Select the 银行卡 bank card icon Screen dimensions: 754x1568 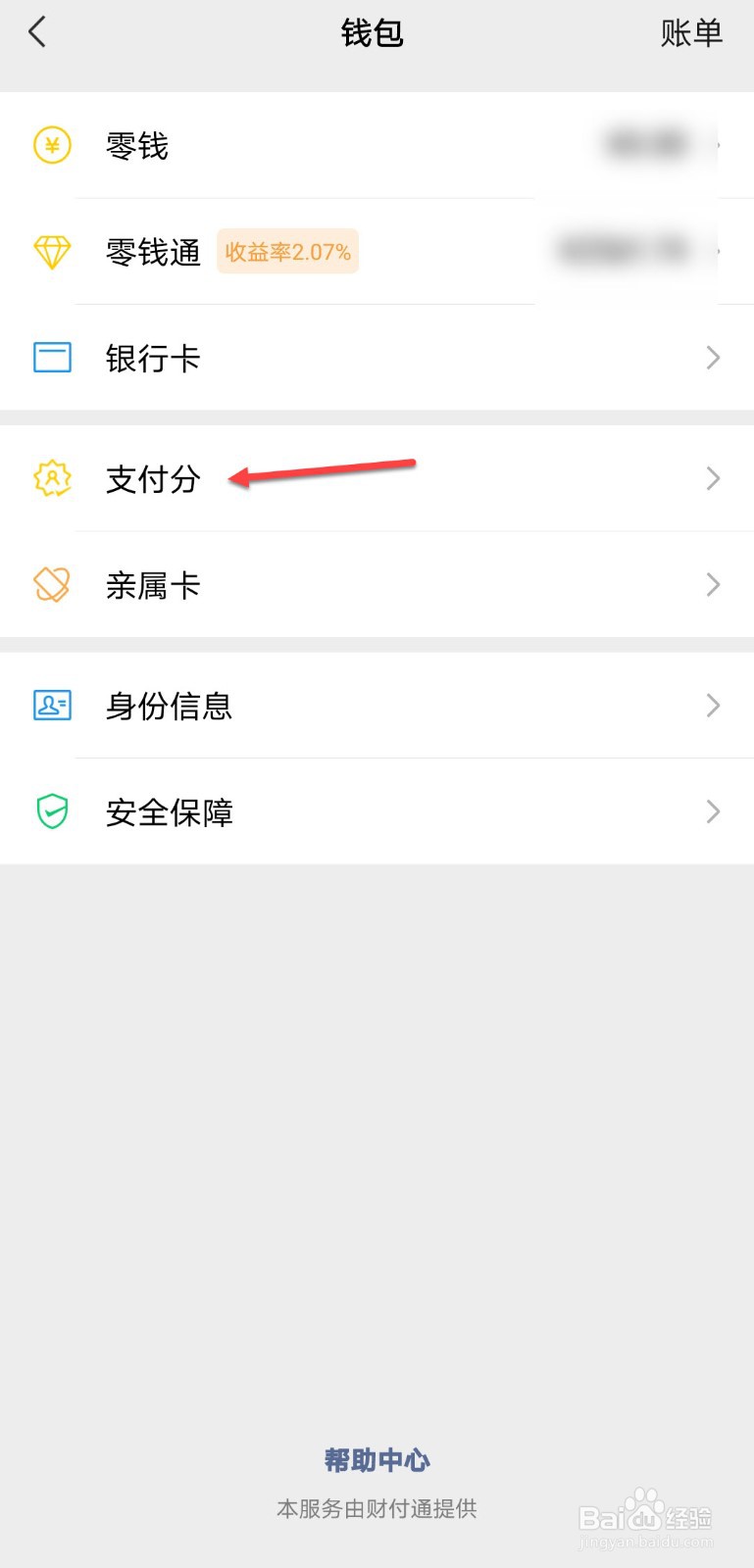51,357
